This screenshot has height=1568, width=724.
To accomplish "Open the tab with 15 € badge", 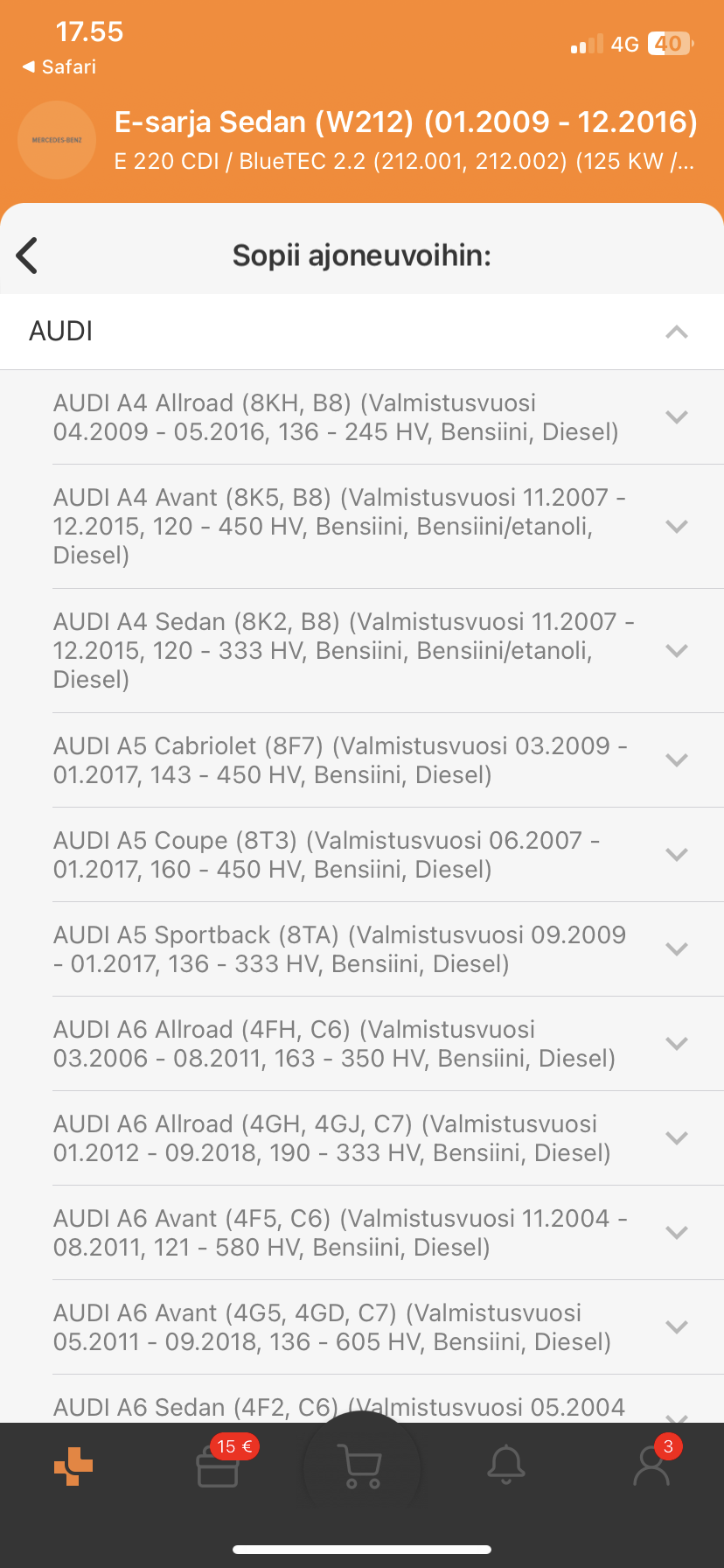I will (218, 1466).
